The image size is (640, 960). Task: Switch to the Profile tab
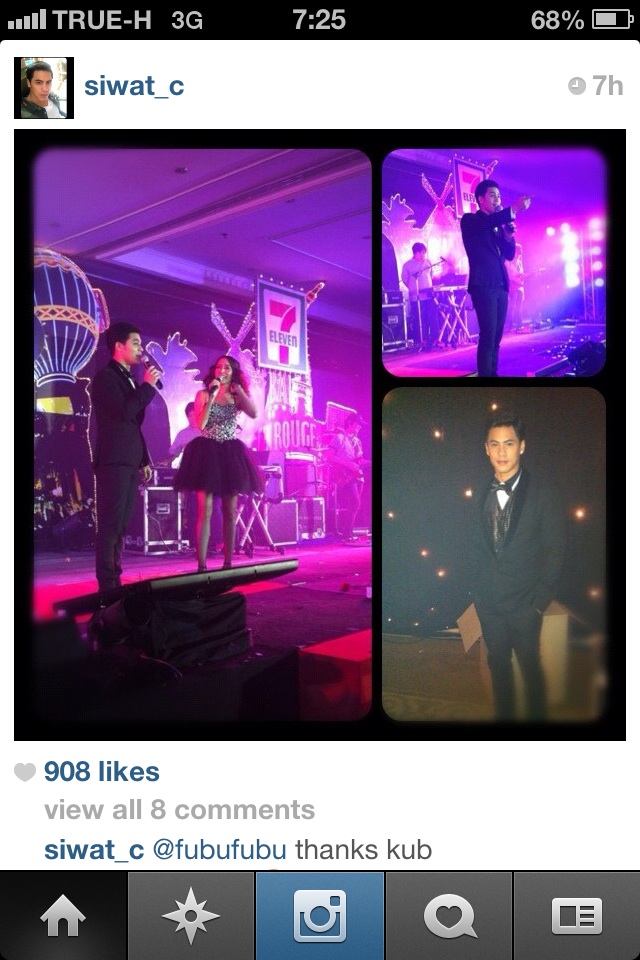577,916
